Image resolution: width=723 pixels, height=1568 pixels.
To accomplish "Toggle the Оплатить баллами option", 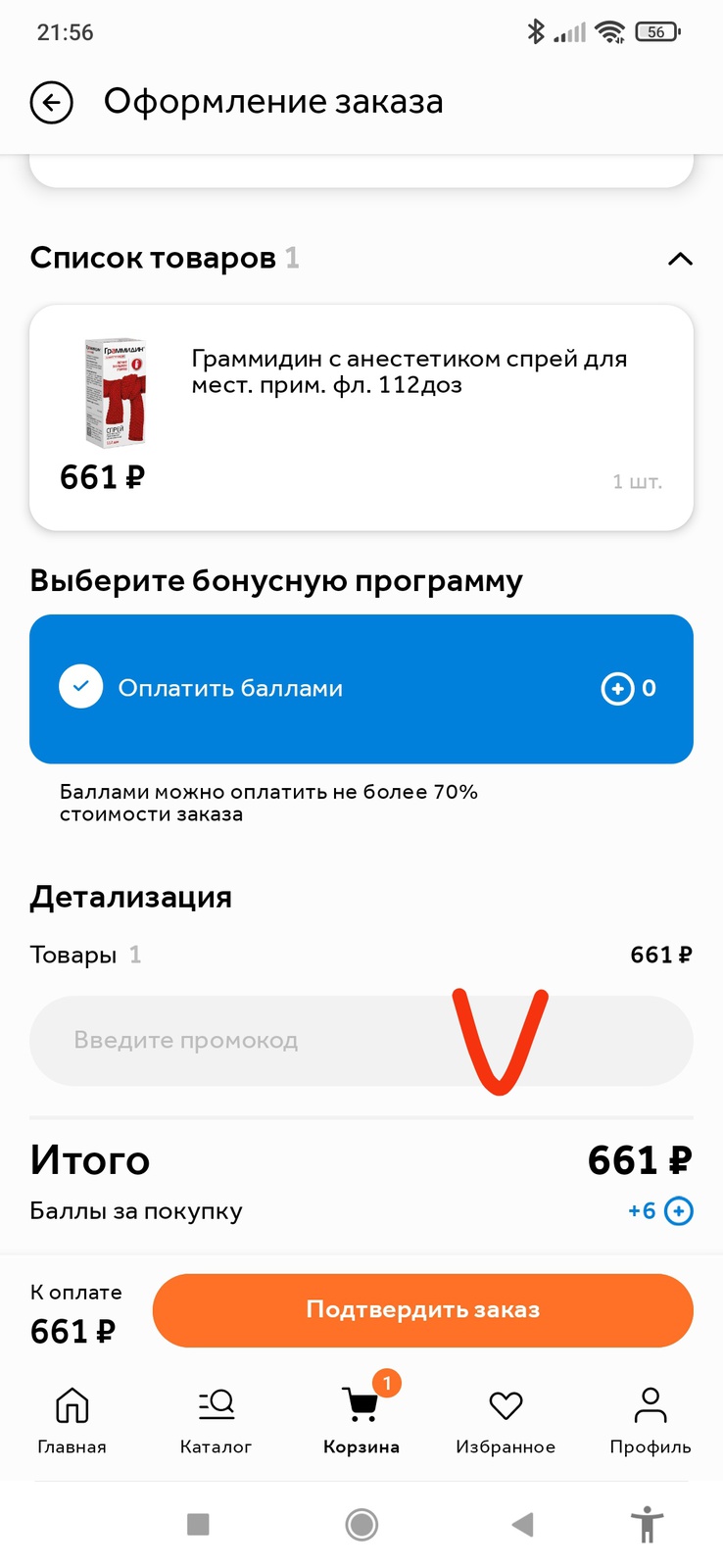I will pos(81,687).
